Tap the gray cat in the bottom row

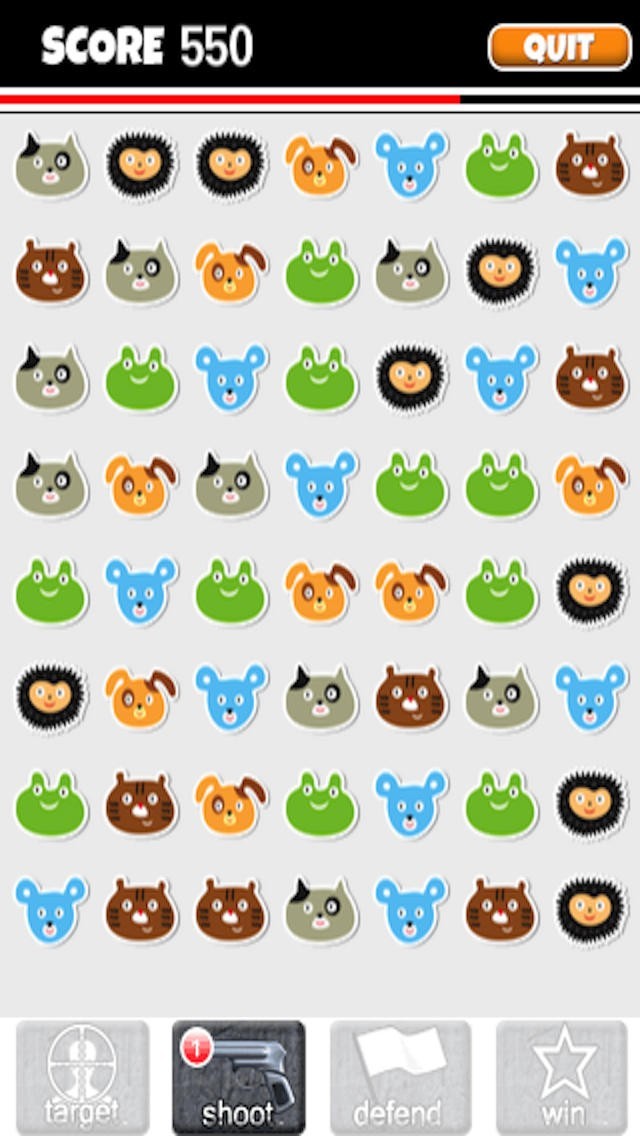pyautogui.click(x=320, y=909)
